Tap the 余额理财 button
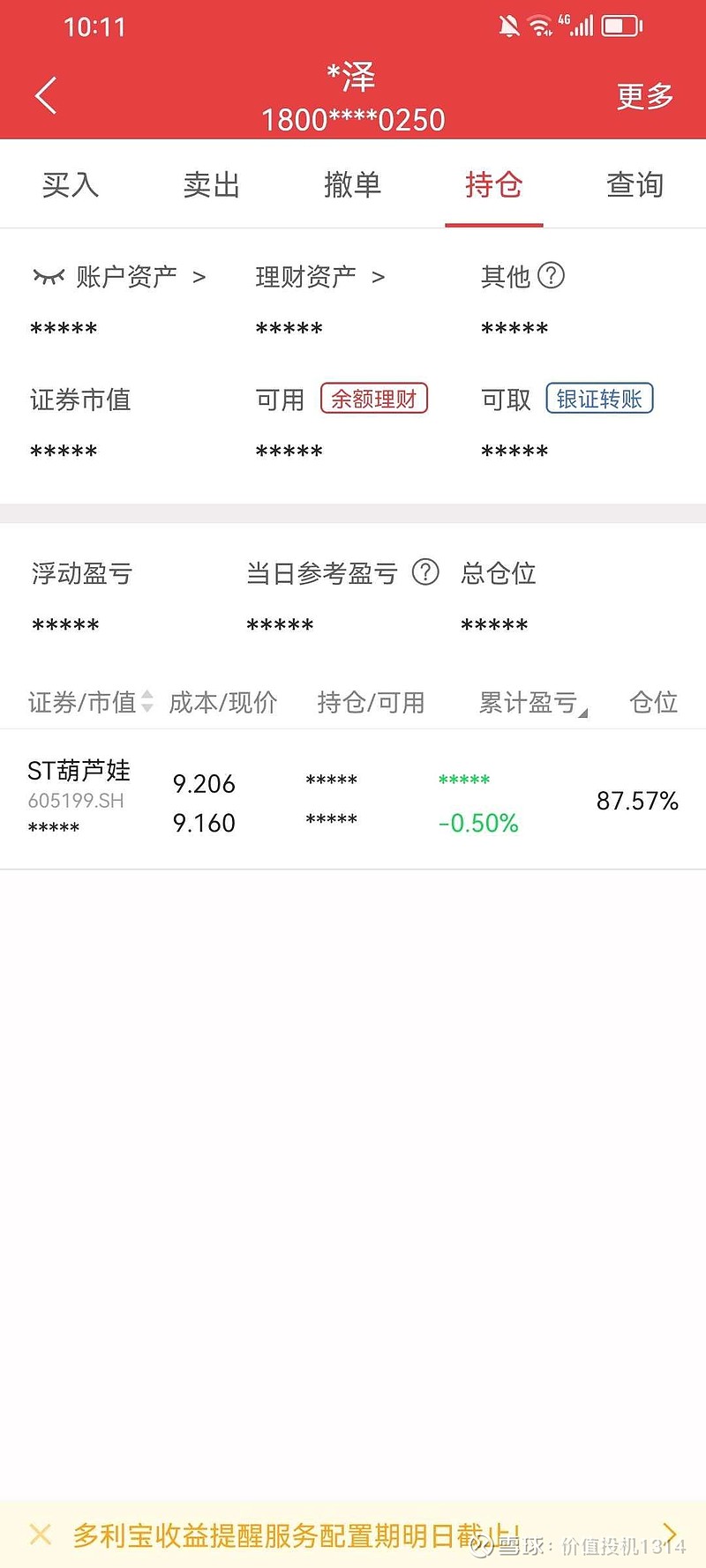This screenshot has height=1568, width=706. 374,399
